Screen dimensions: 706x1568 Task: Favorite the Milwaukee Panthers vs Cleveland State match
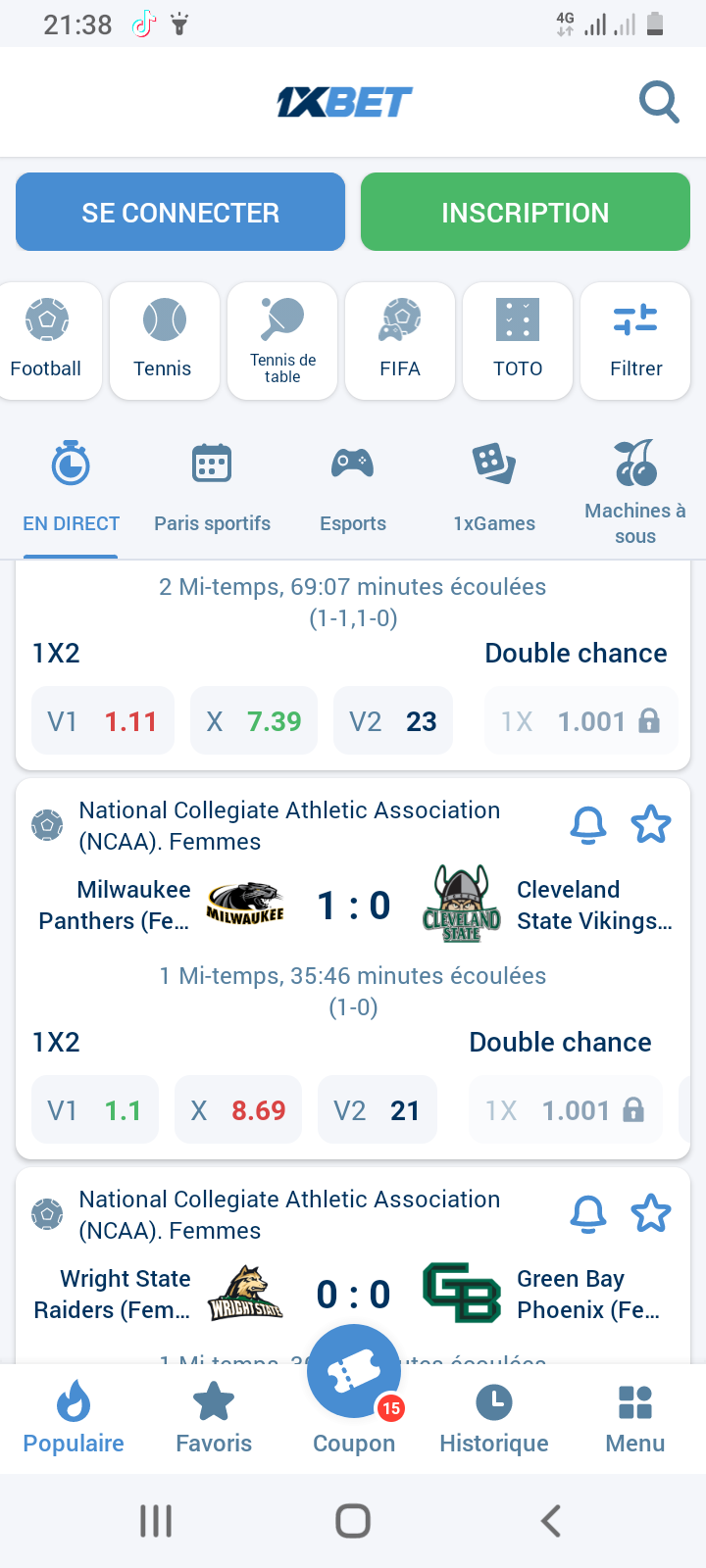tap(651, 825)
